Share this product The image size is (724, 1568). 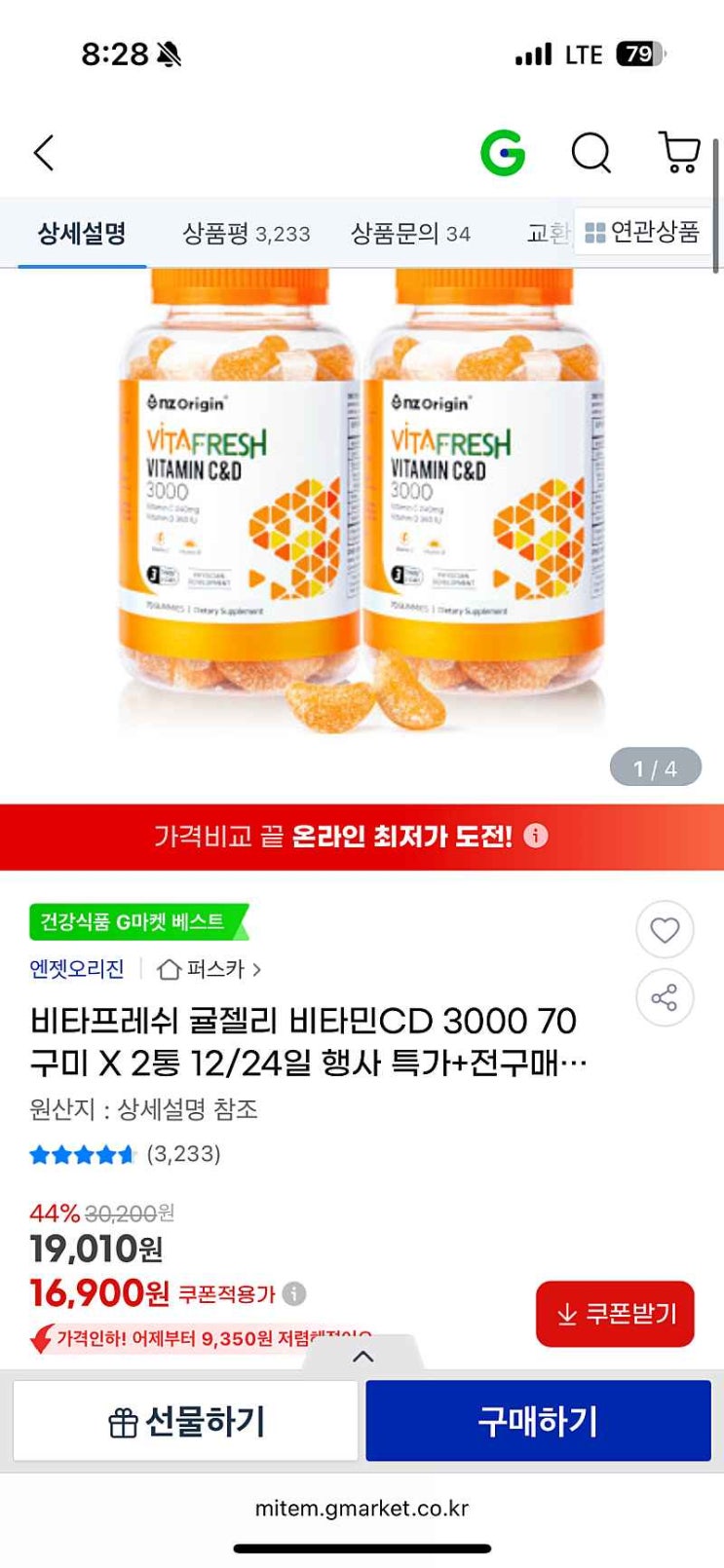click(665, 997)
